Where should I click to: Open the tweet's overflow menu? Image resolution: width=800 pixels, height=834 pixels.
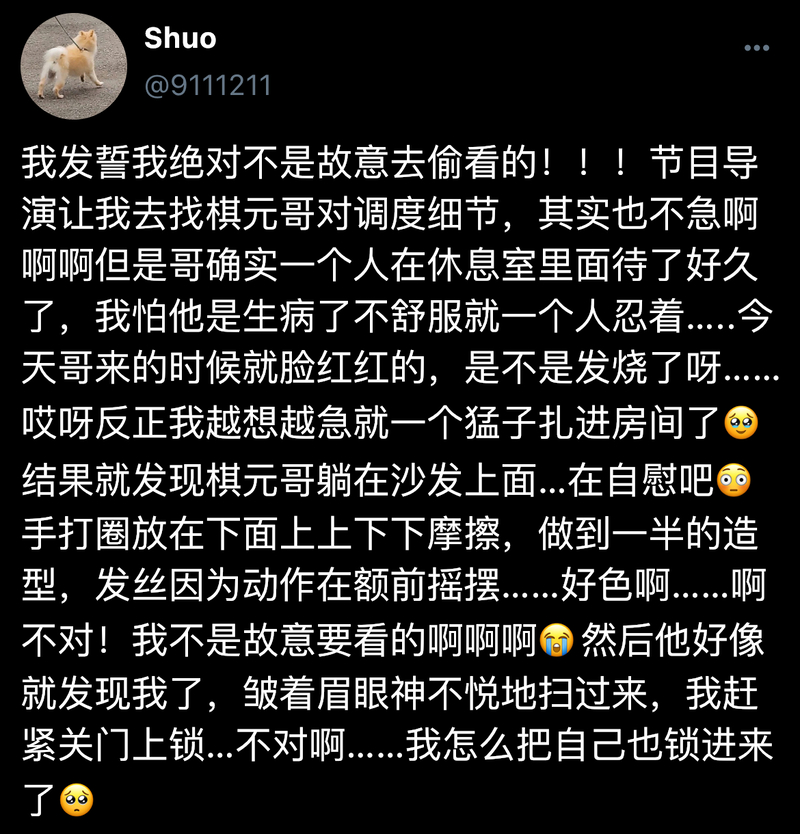pos(756,48)
